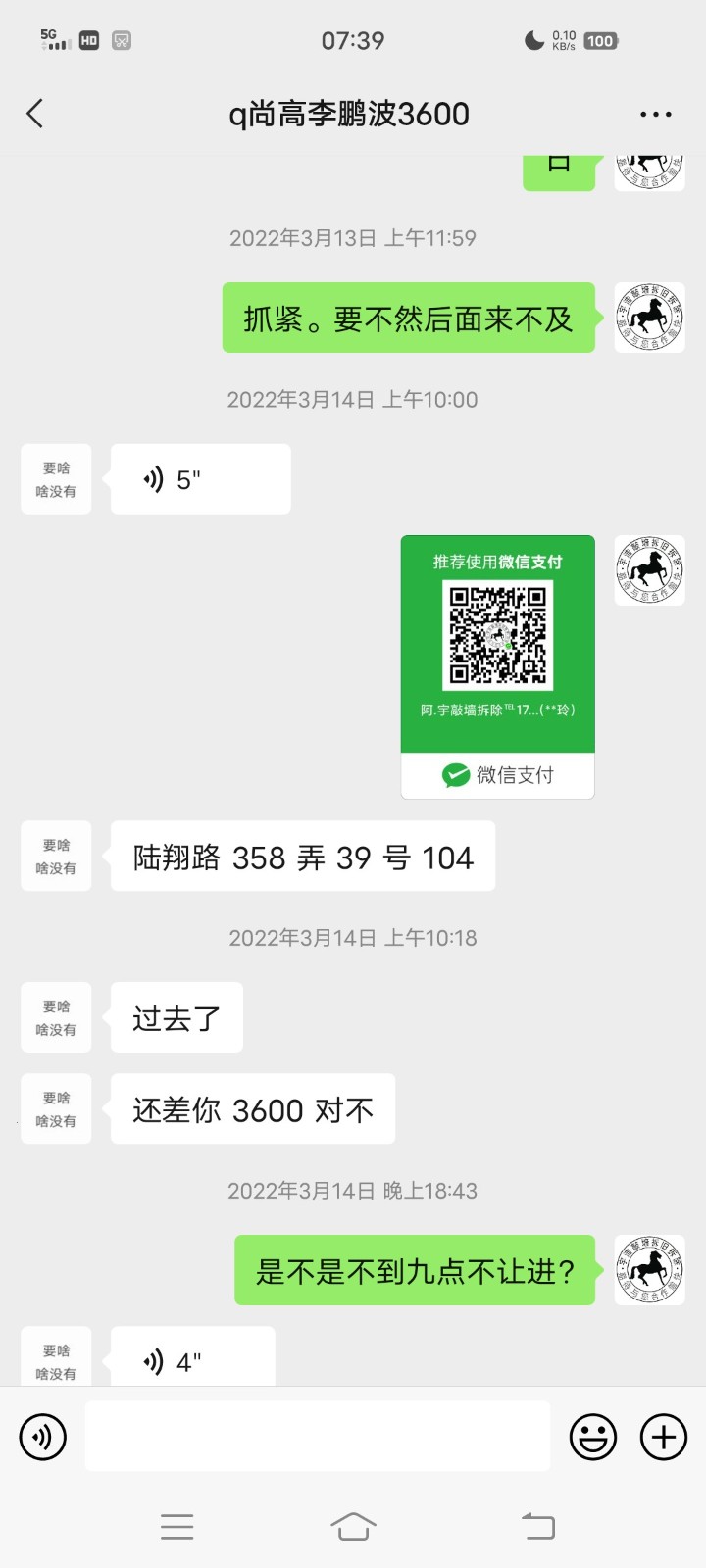Screen dimensions: 706x1568
Task: Open own avatar beside 抓紧 message
Action: (x=649, y=318)
